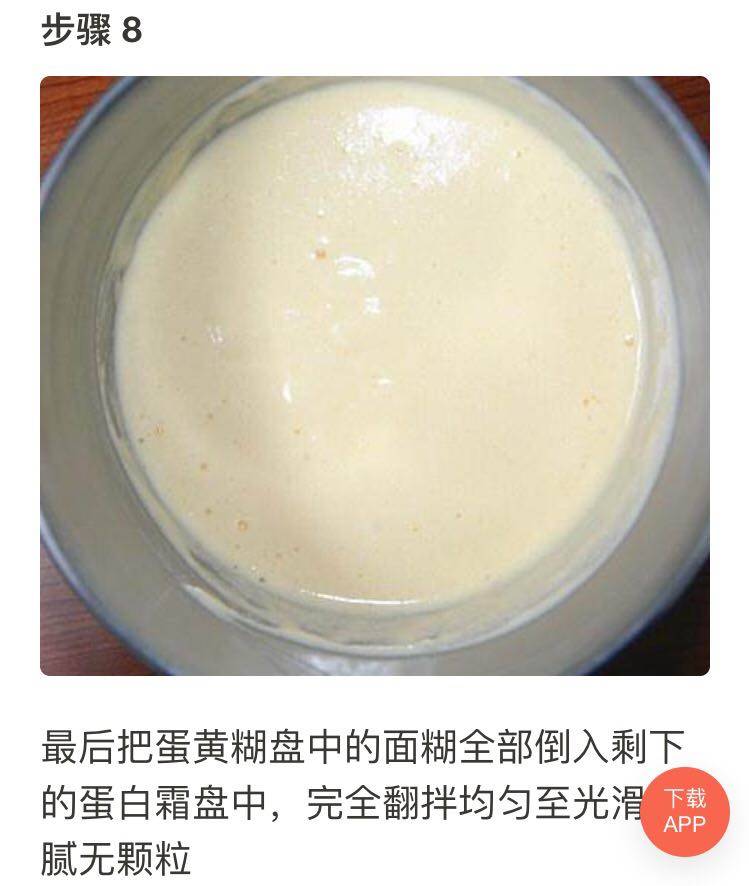Open the step 8 batter photo
The width and height of the screenshot is (749, 886).
[374, 375]
